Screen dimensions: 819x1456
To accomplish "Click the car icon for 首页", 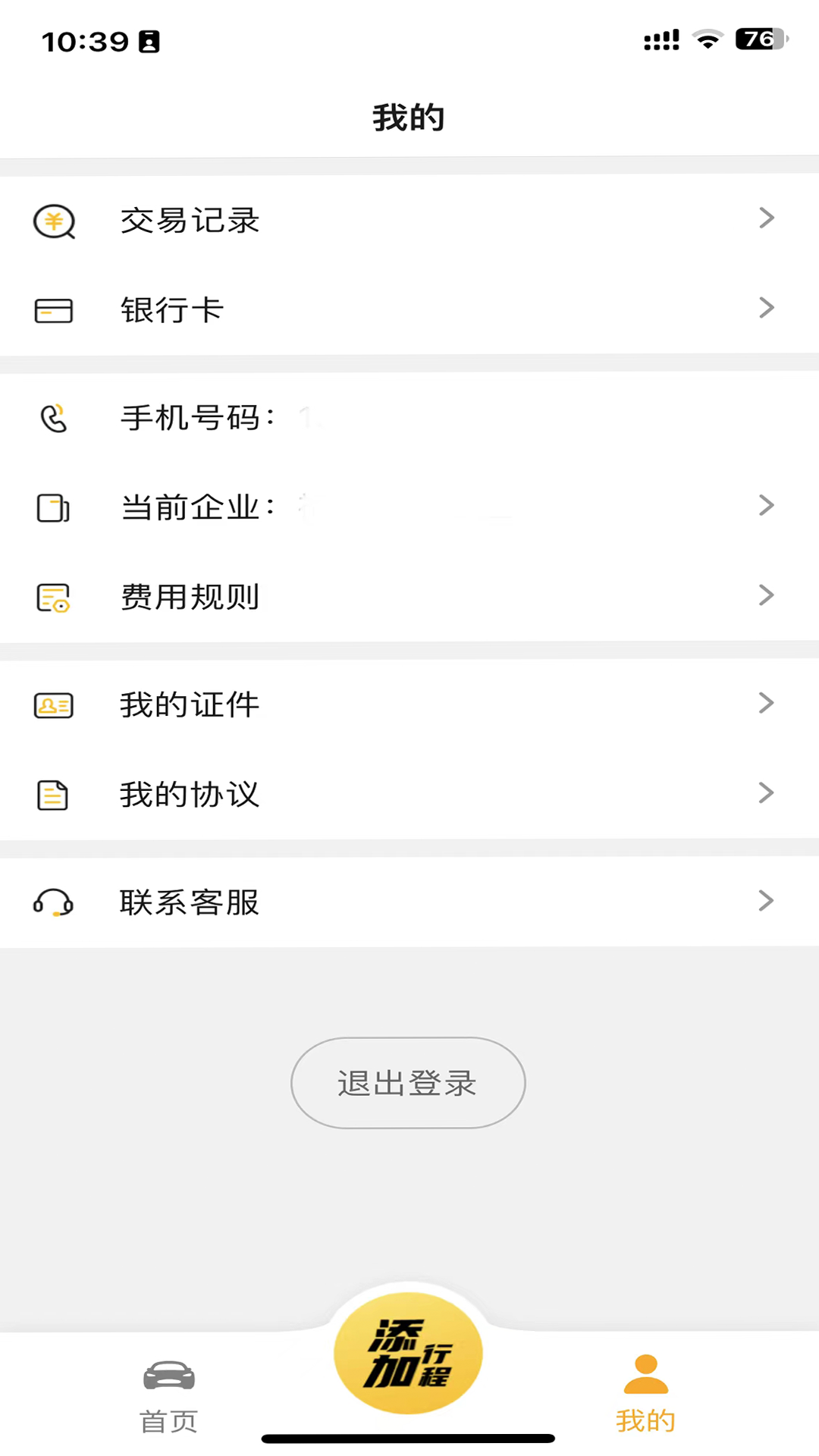I will pos(168,1371).
